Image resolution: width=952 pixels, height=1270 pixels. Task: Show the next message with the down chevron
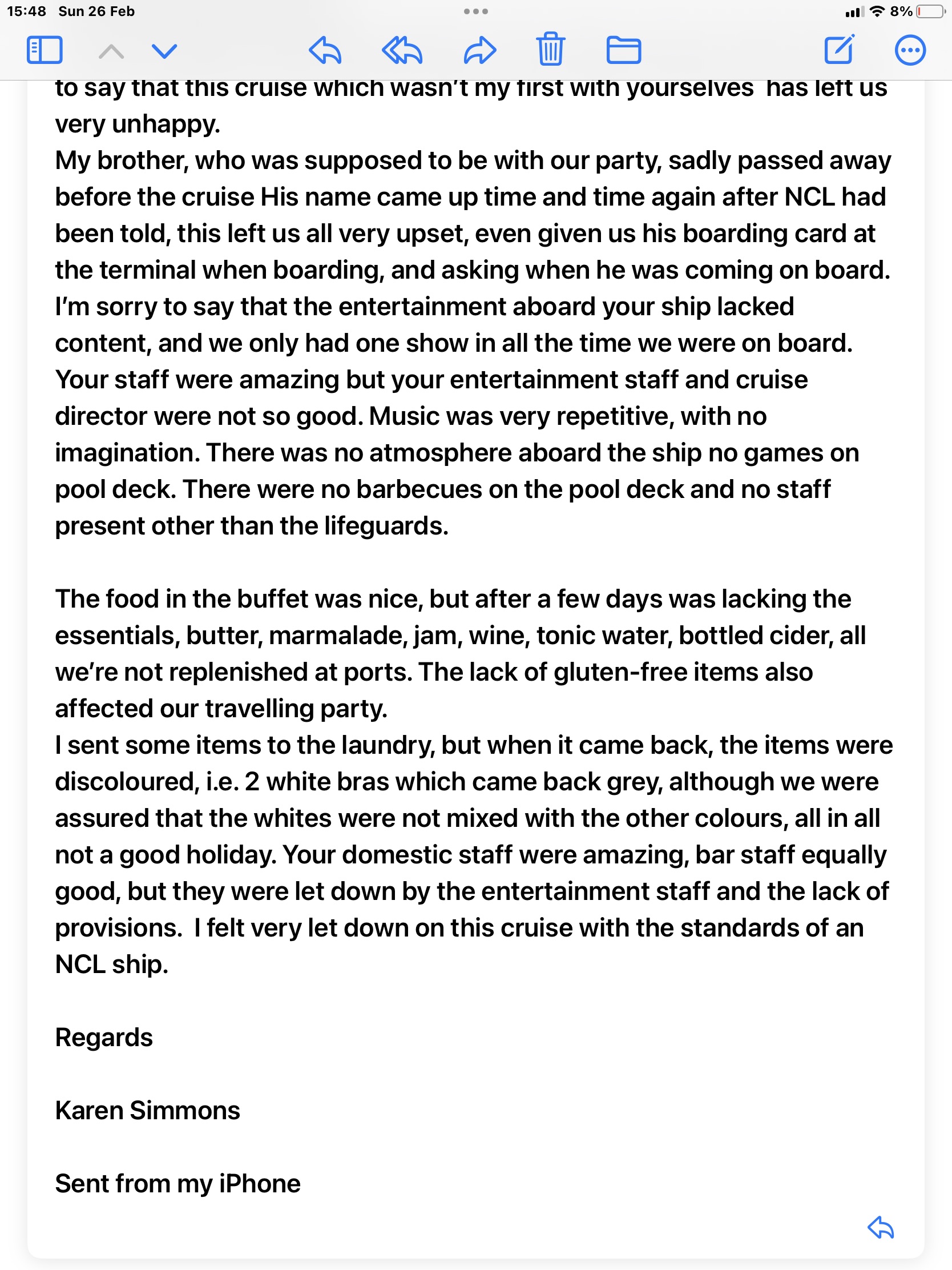(164, 50)
